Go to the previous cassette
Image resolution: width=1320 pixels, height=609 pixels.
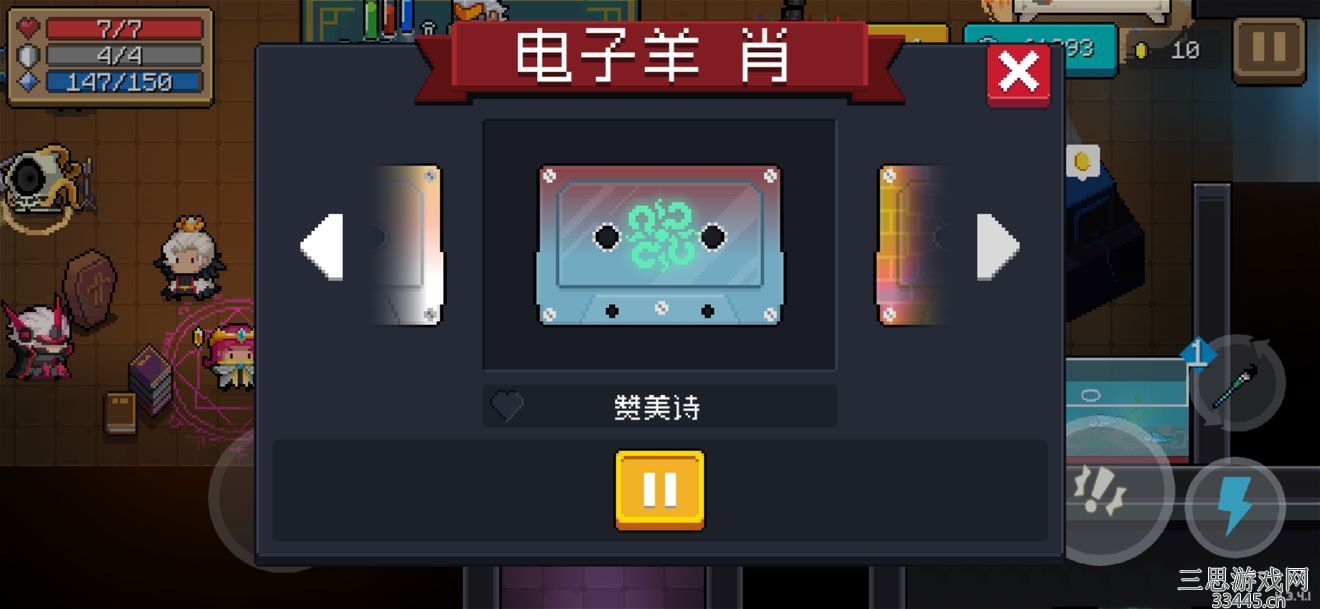pyautogui.click(x=322, y=246)
